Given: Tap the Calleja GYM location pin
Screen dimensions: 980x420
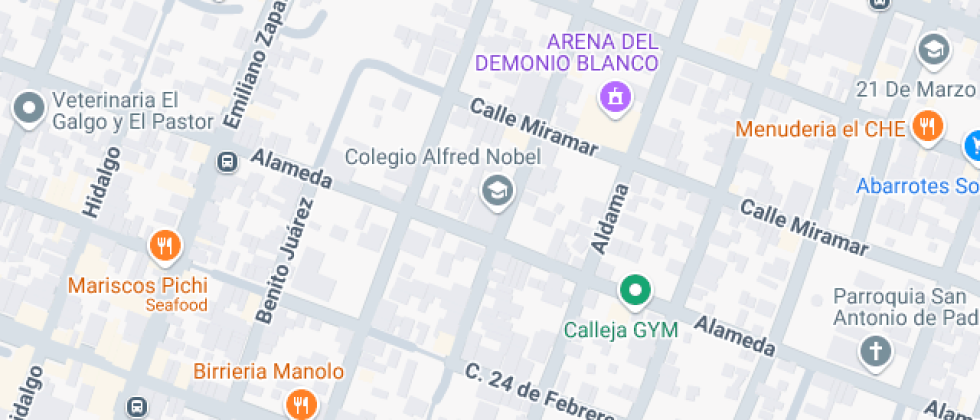Looking at the screenshot, I should click(x=633, y=291).
